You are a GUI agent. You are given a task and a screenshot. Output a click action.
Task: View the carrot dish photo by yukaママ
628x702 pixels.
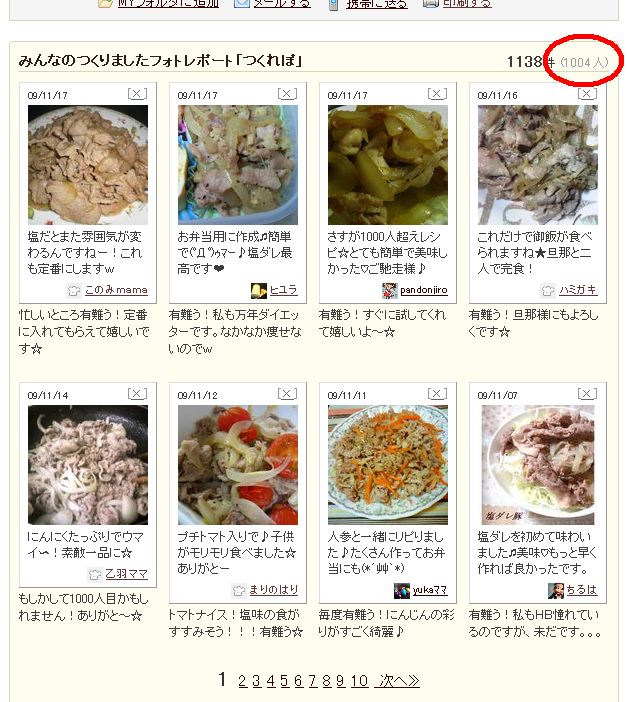388,465
